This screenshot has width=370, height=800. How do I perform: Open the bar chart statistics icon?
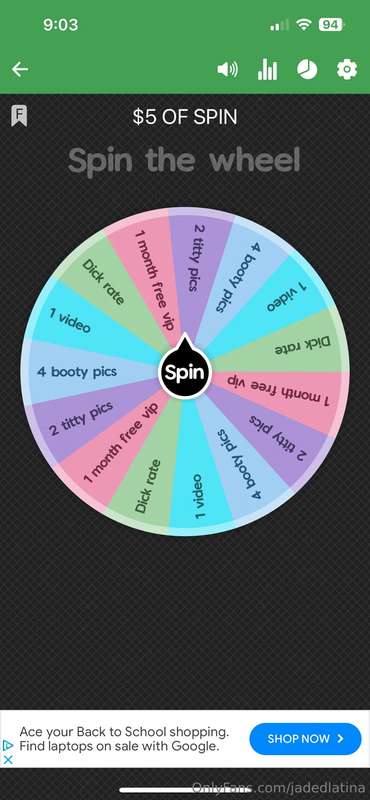point(267,69)
